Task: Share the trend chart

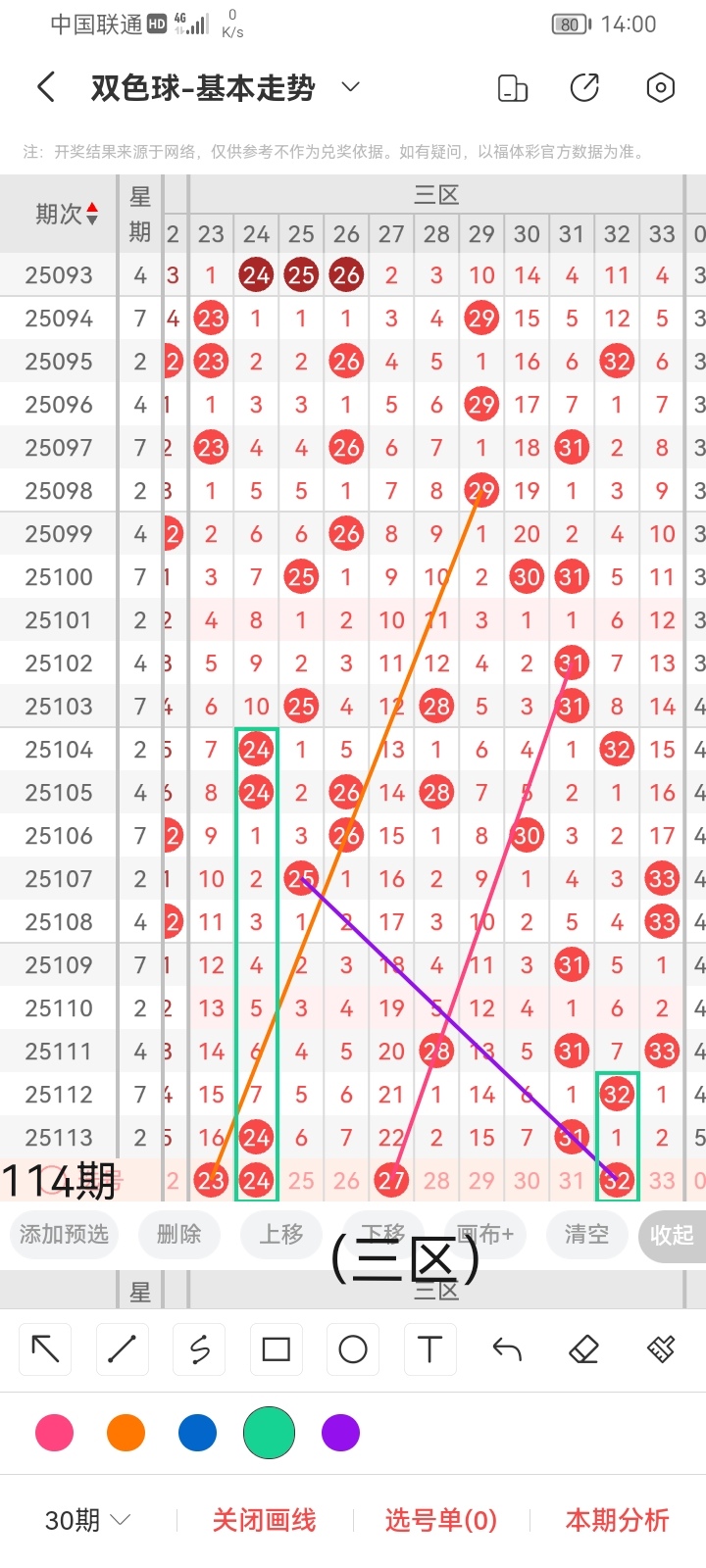Action: 584,88
